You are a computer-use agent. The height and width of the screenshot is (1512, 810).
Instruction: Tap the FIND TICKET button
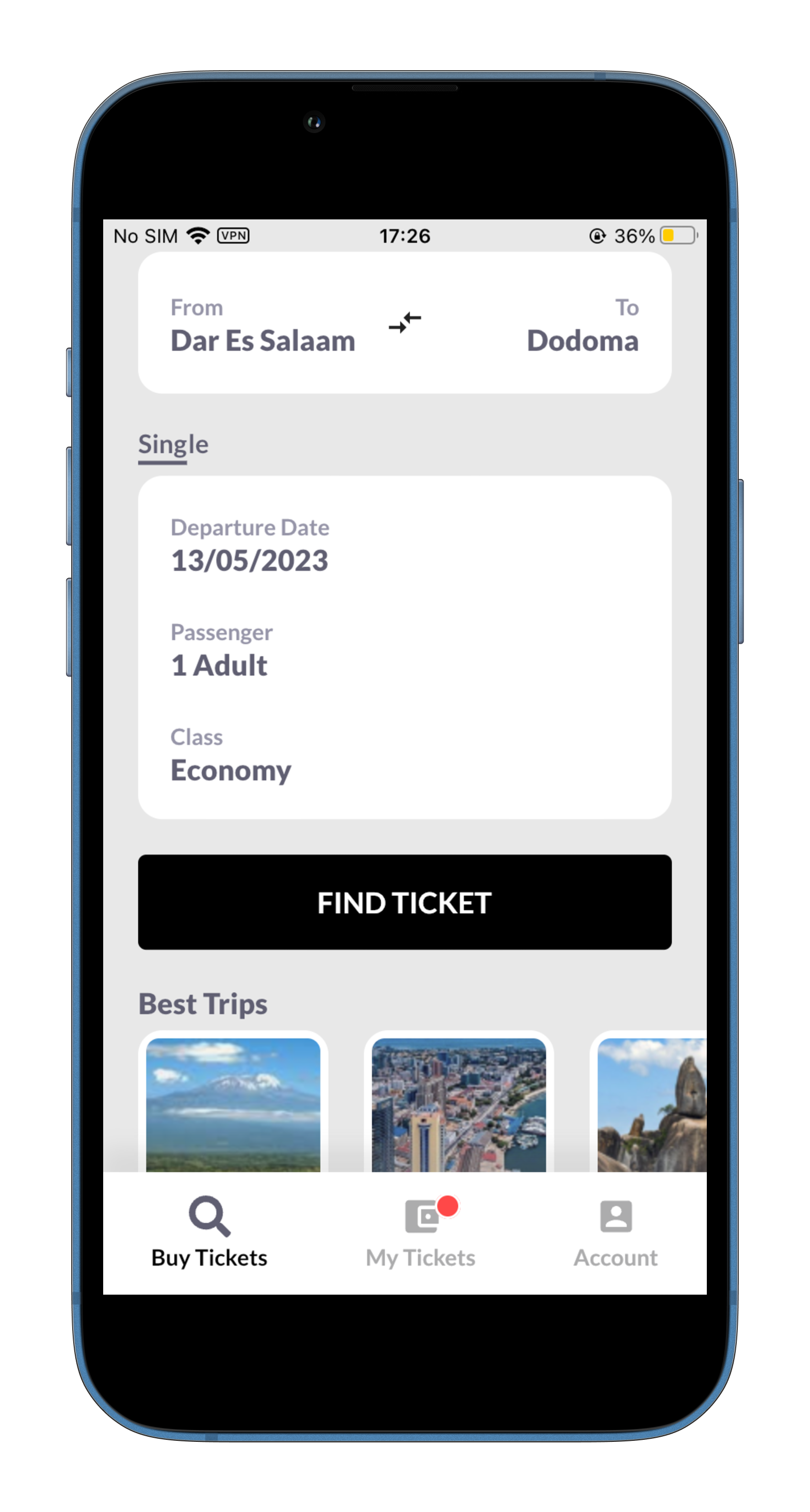pyautogui.click(x=404, y=902)
